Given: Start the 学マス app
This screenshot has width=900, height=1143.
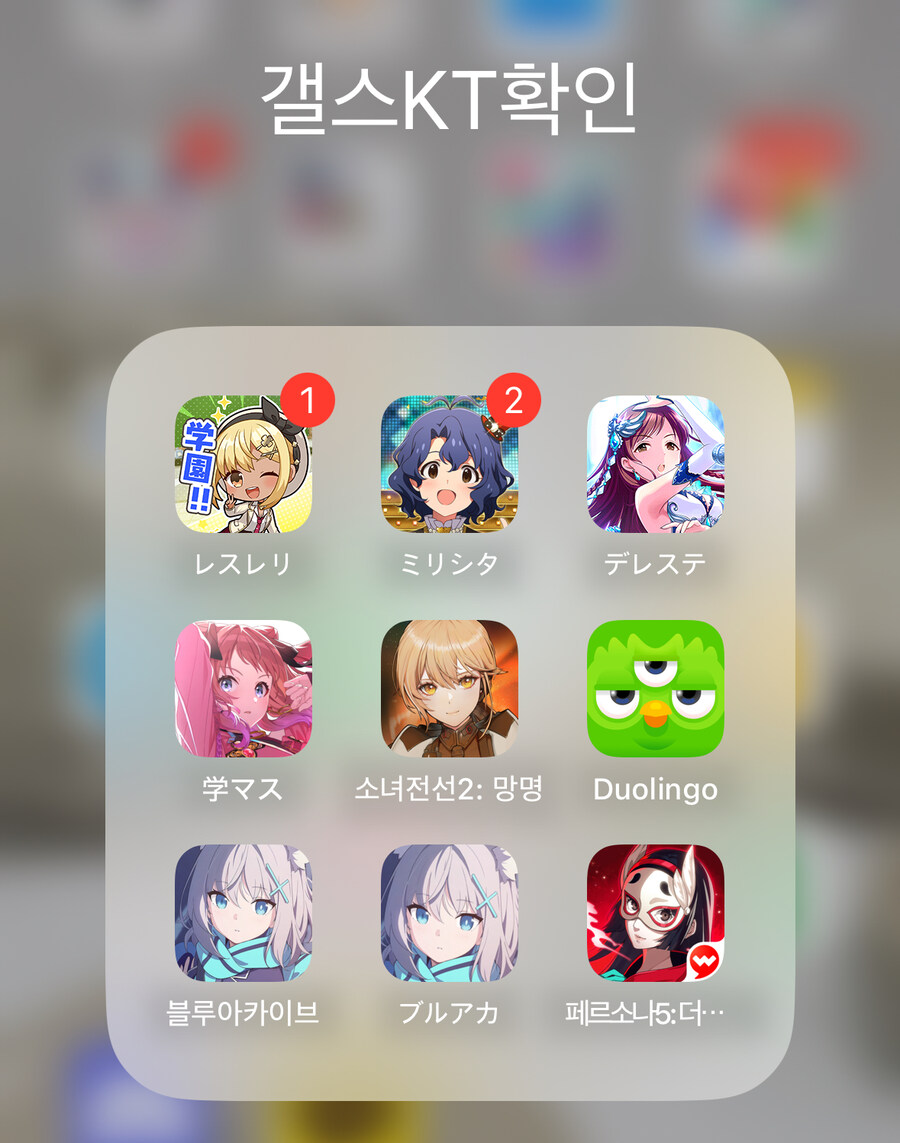Looking at the screenshot, I should tap(243, 689).
